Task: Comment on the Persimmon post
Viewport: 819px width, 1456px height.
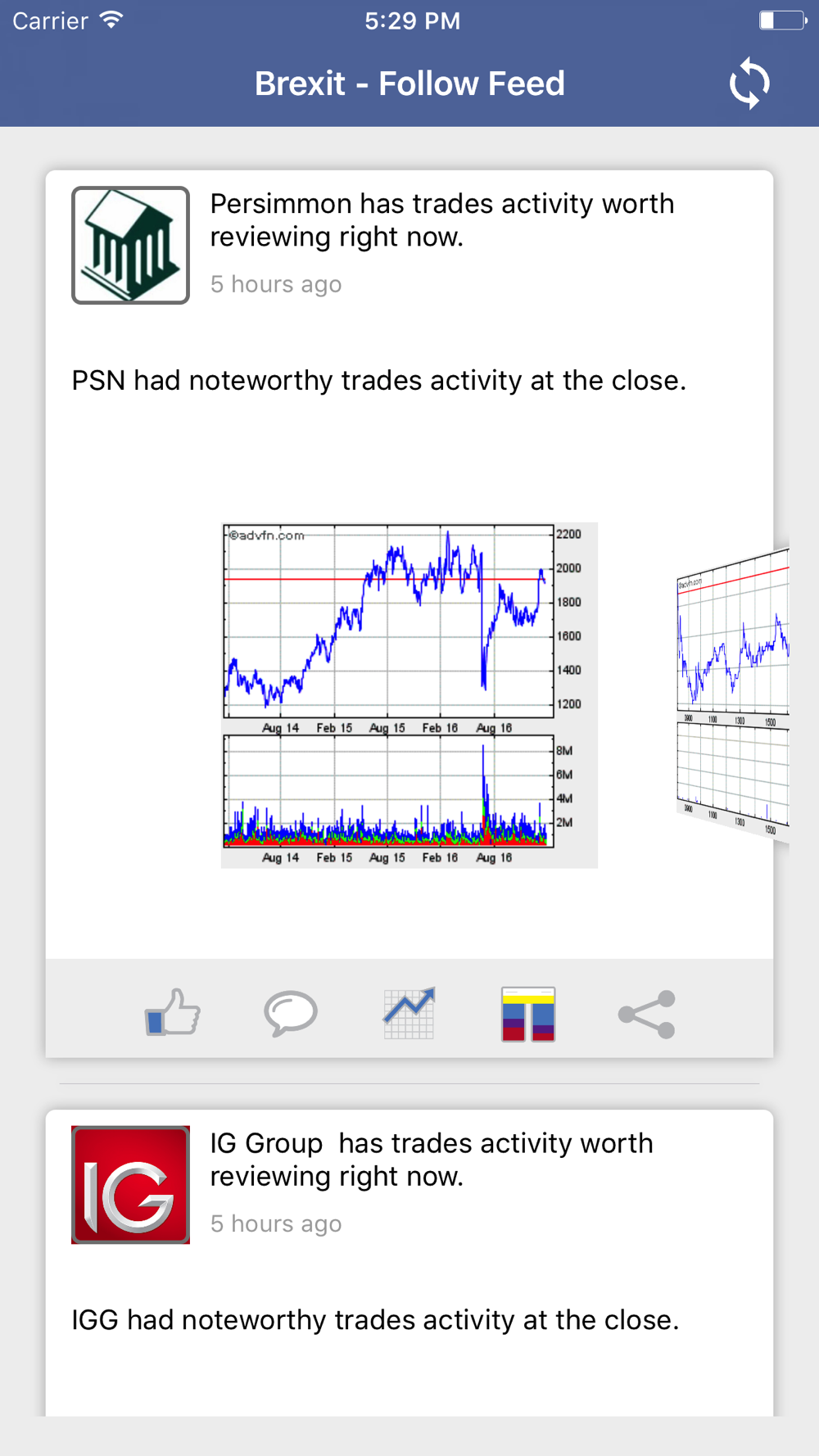Action: [x=291, y=1013]
